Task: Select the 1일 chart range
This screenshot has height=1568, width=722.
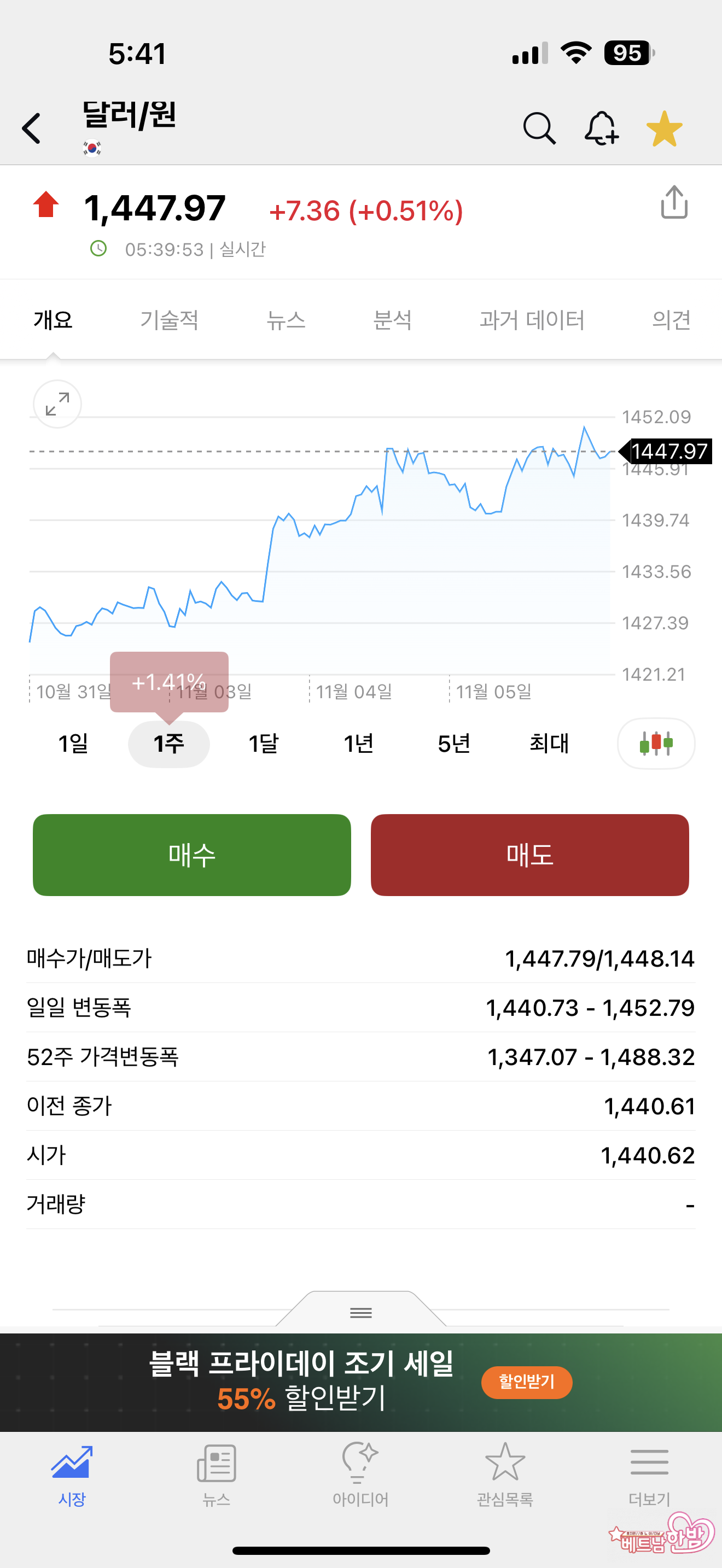Action: [x=73, y=743]
